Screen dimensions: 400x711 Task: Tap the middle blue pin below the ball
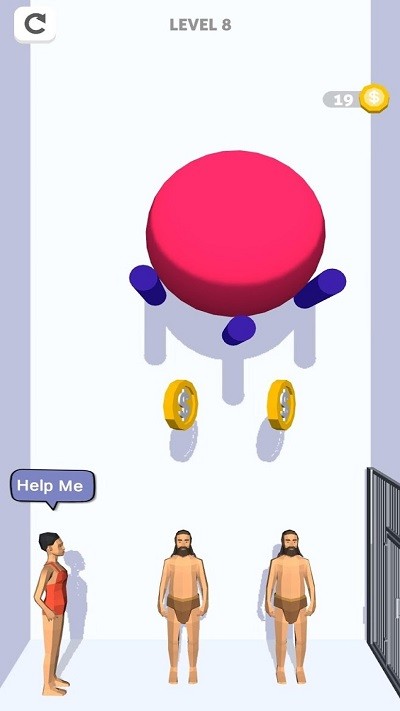click(239, 330)
